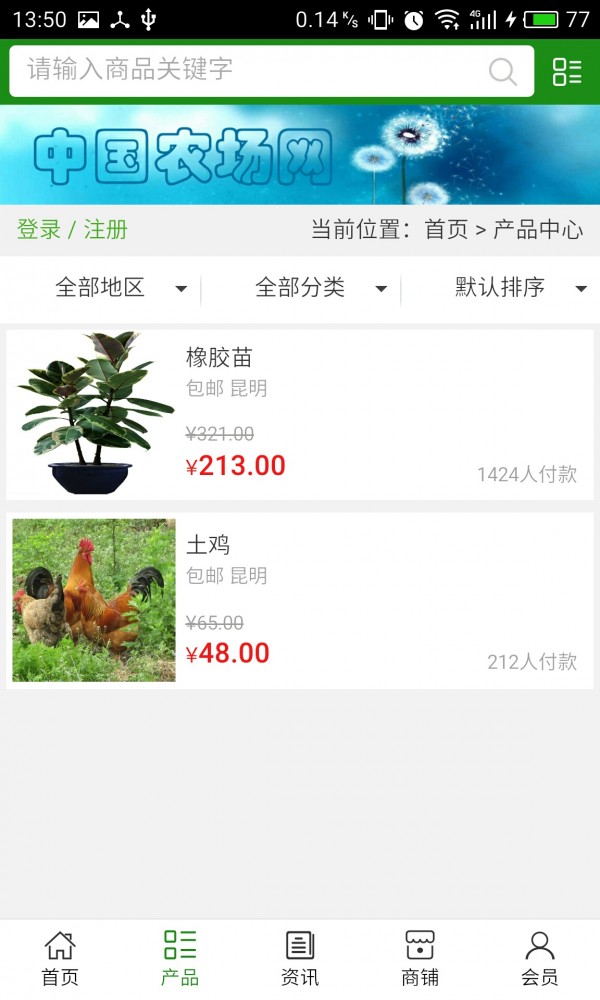Switch to the 首页 home tab

60,958
